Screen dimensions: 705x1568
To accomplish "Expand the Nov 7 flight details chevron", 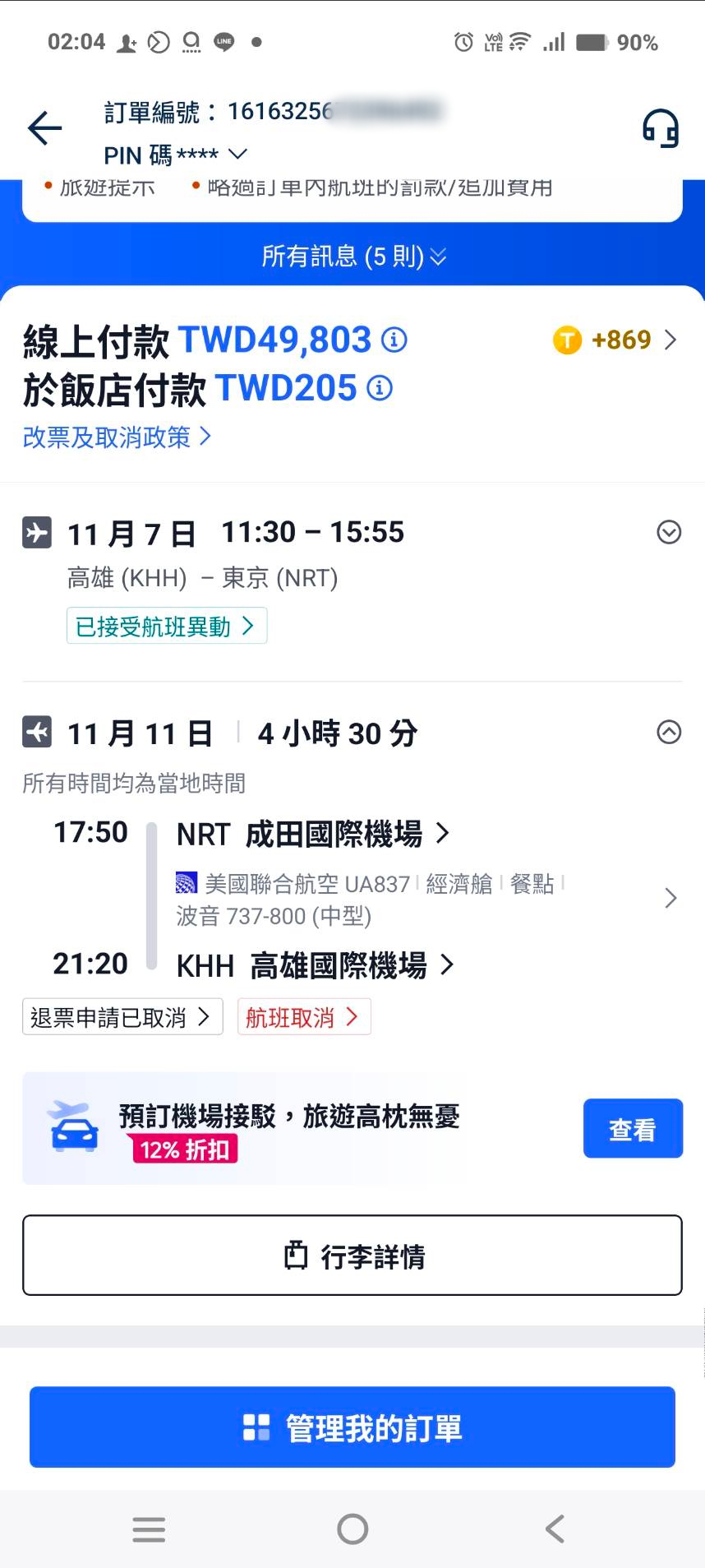I will point(669,533).
